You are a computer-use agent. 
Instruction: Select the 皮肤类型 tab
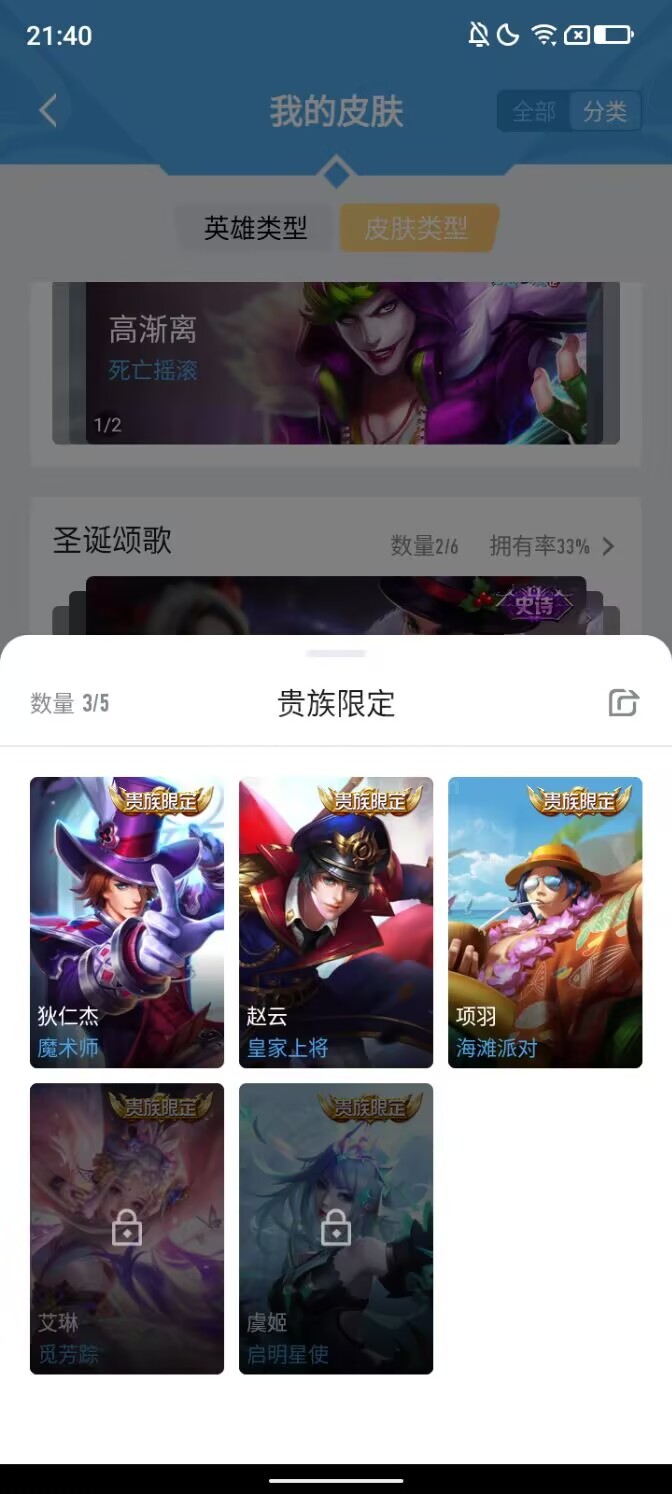pyautogui.click(x=417, y=228)
